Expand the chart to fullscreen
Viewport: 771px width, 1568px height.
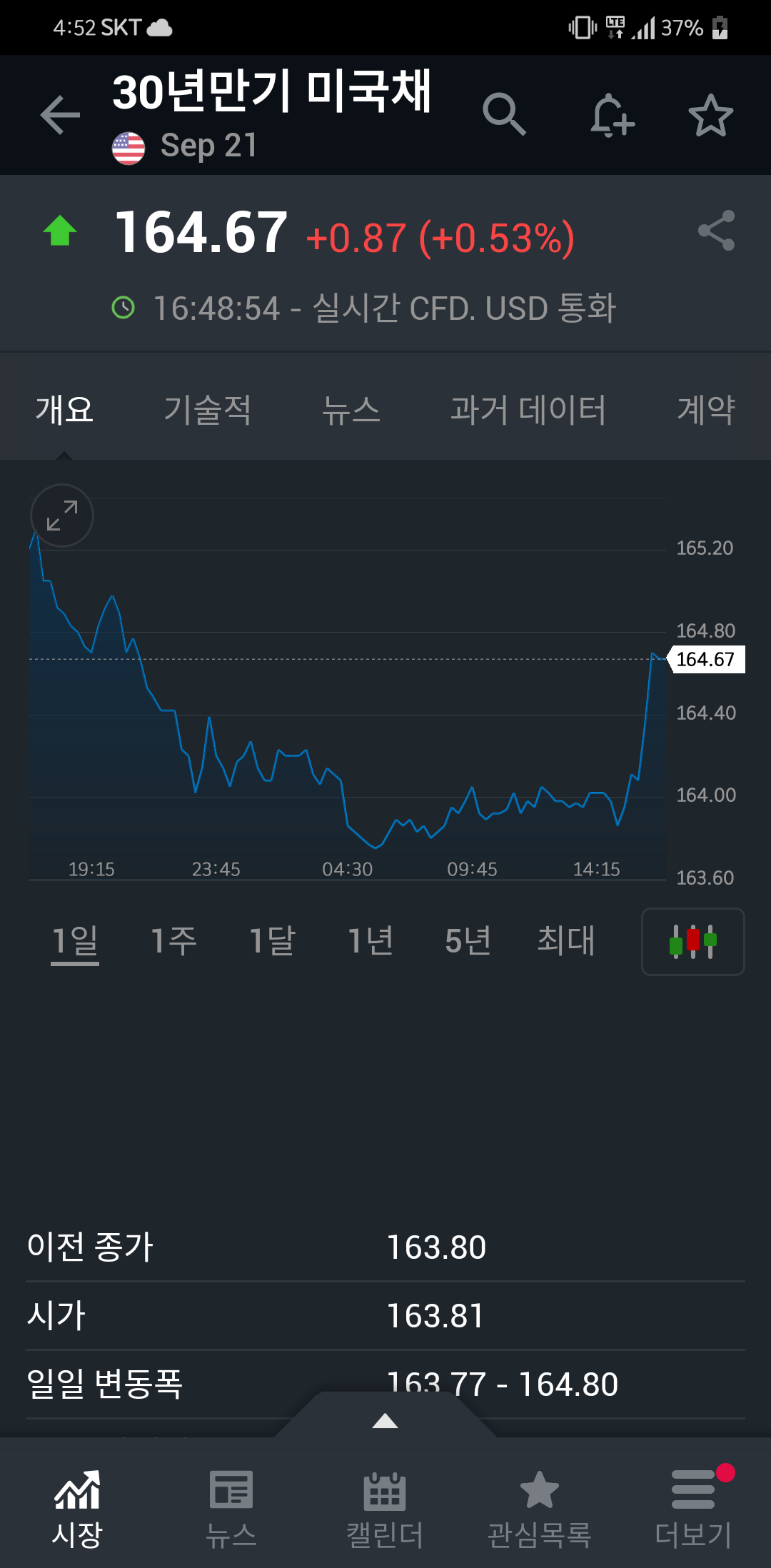pyautogui.click(x=62, y=516)
